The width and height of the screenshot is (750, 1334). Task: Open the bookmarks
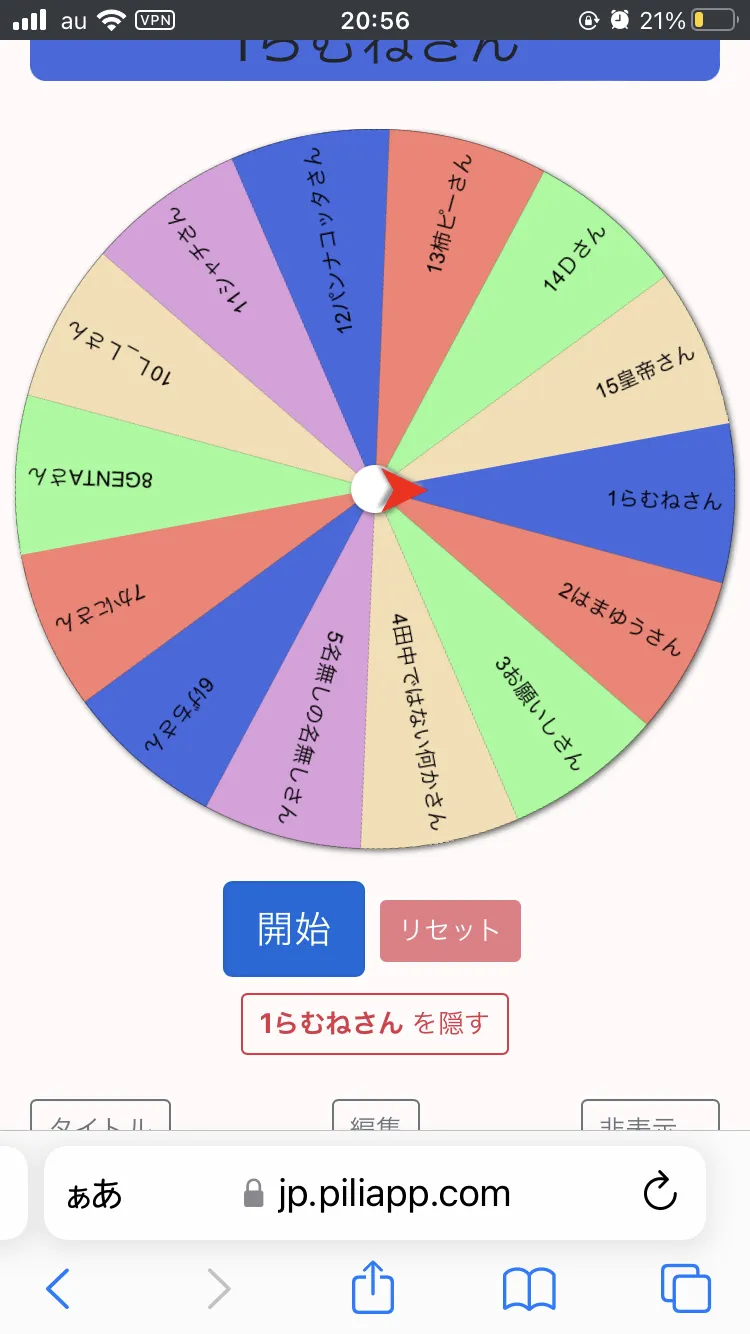point(529,1289)
